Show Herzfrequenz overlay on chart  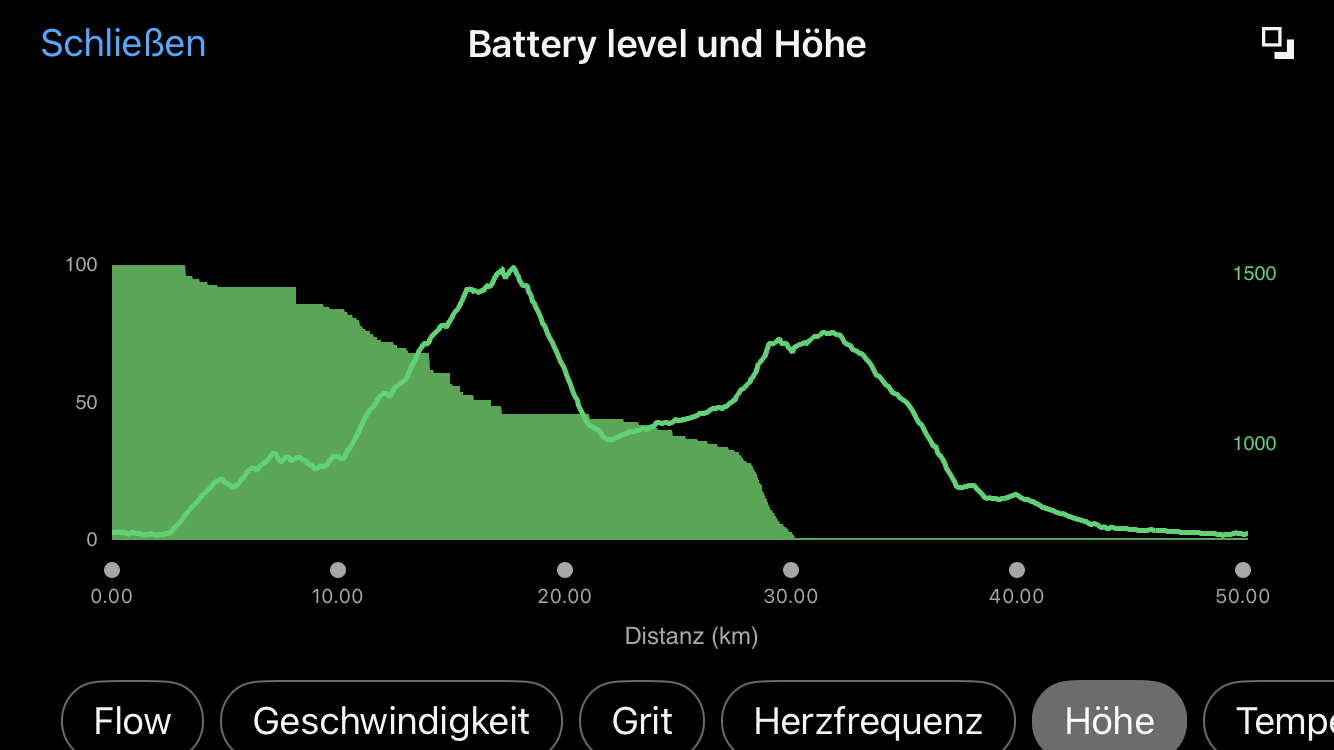tap(867, 720)
